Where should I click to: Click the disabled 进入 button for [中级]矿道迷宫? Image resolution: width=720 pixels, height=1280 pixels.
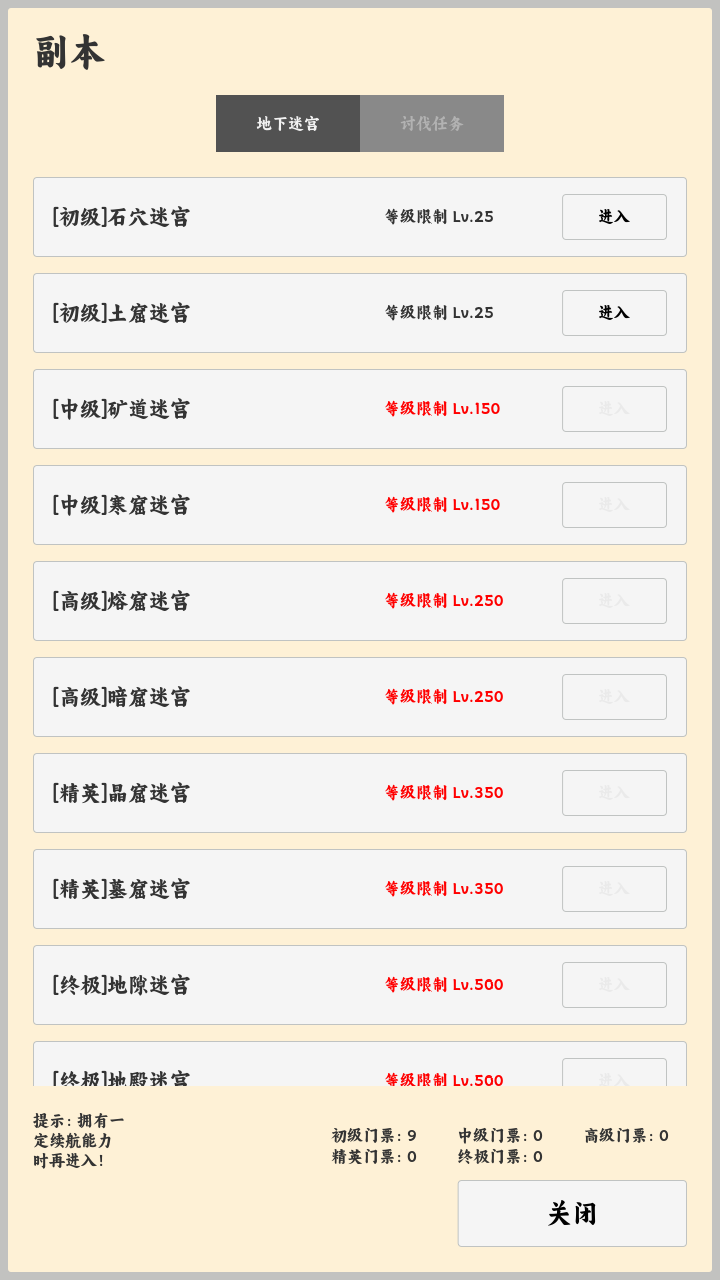click(x=614, y=408)
